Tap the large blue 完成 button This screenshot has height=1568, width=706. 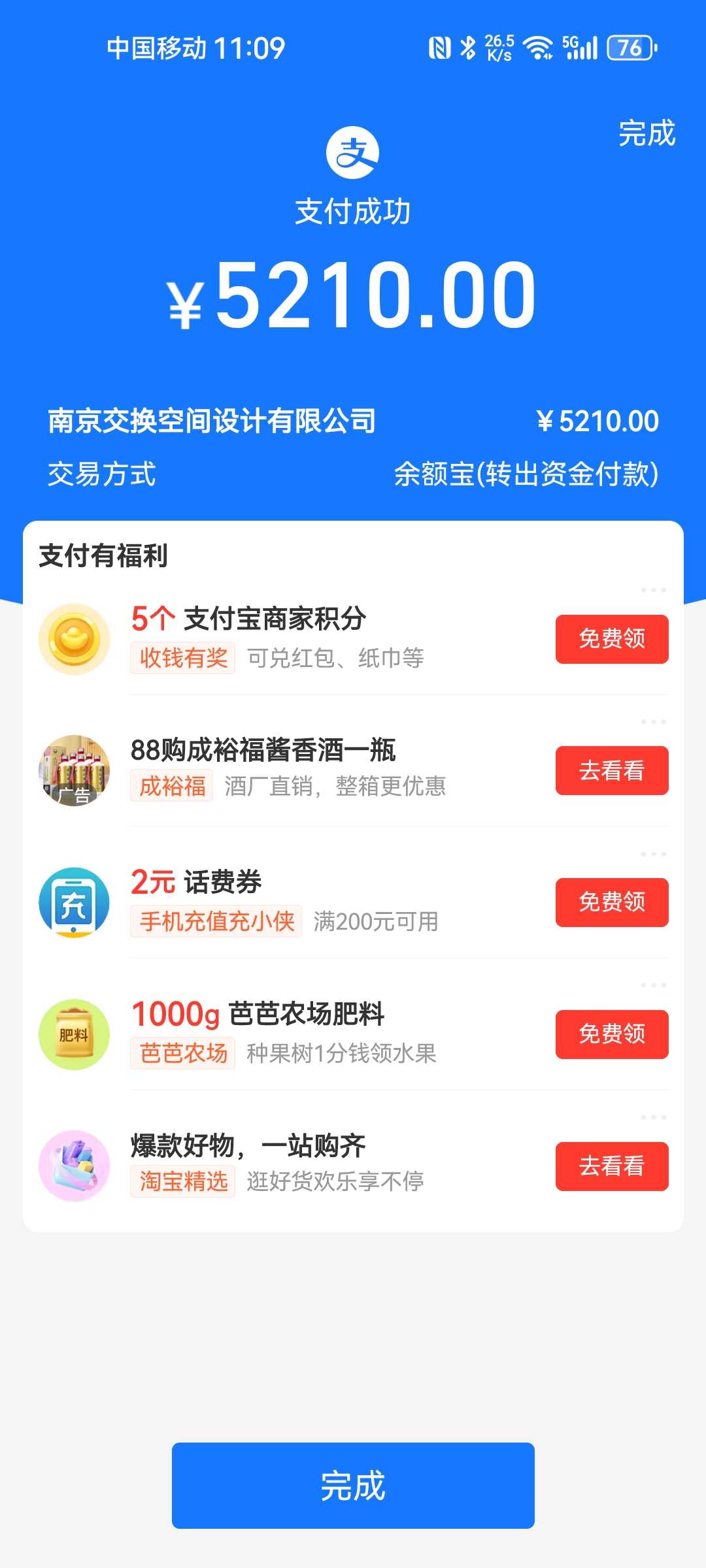tap(353, 1485)
